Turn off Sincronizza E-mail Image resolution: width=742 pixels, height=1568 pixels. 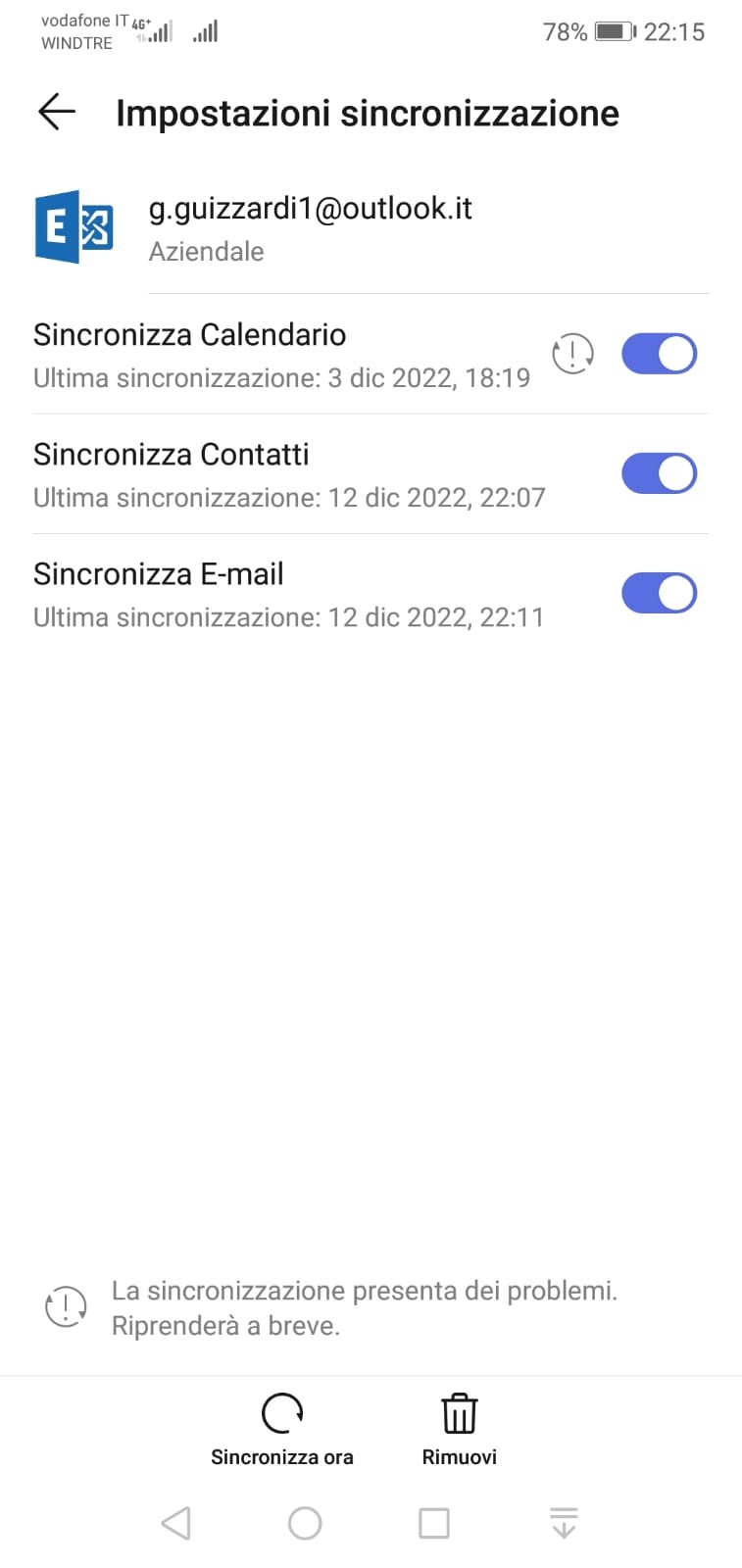click(x=659, y=593)
